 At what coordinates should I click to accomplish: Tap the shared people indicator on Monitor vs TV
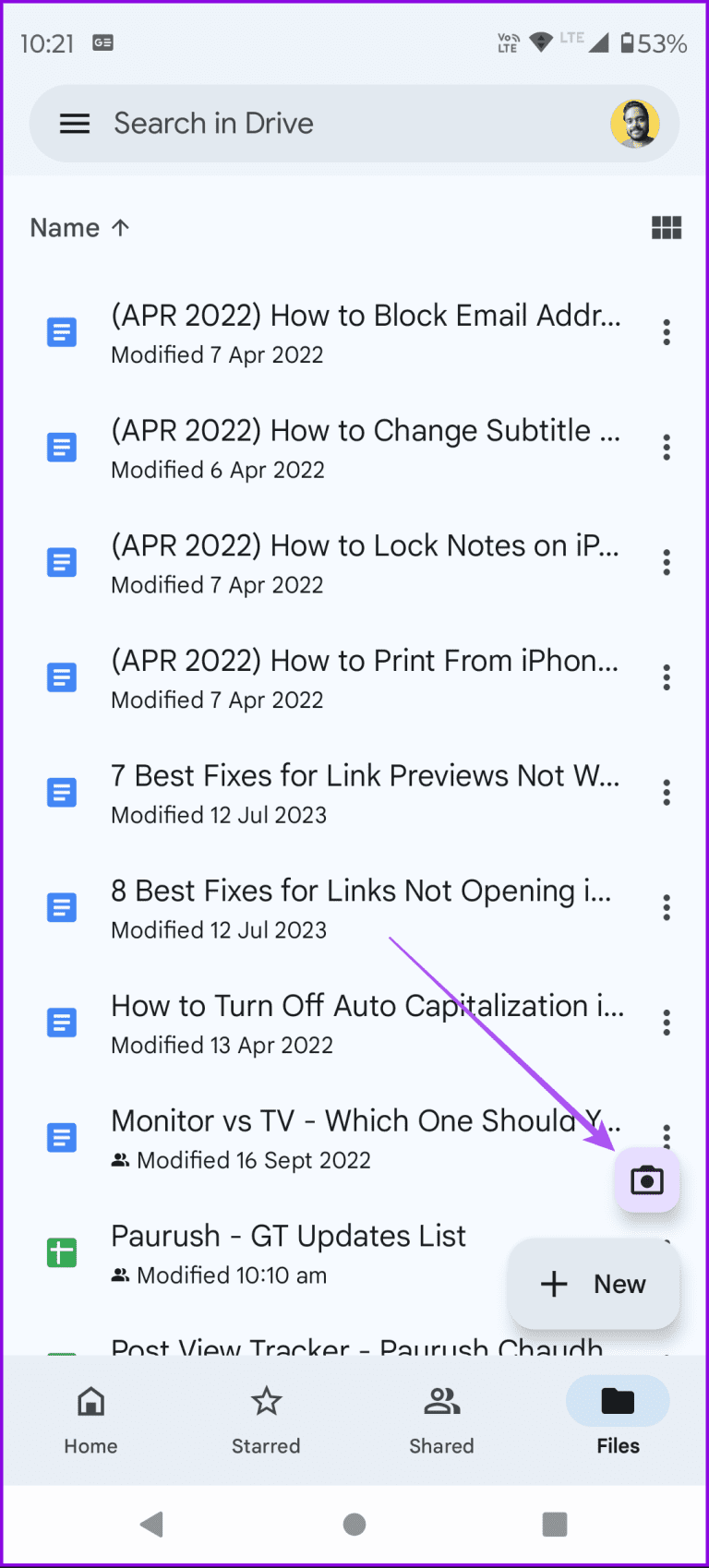[121, 1160]
